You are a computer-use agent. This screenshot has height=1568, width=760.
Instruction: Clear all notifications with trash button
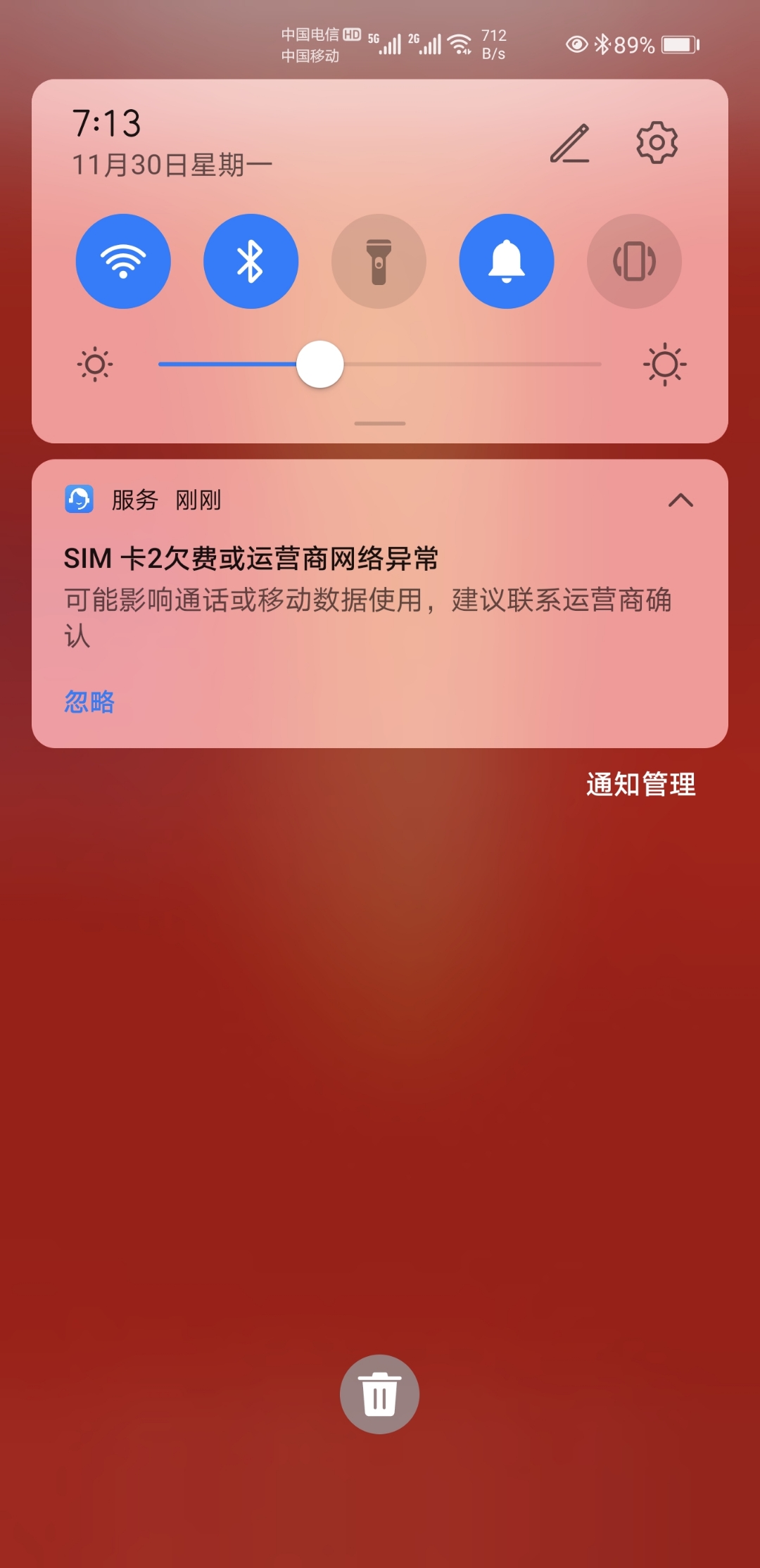380,1394
